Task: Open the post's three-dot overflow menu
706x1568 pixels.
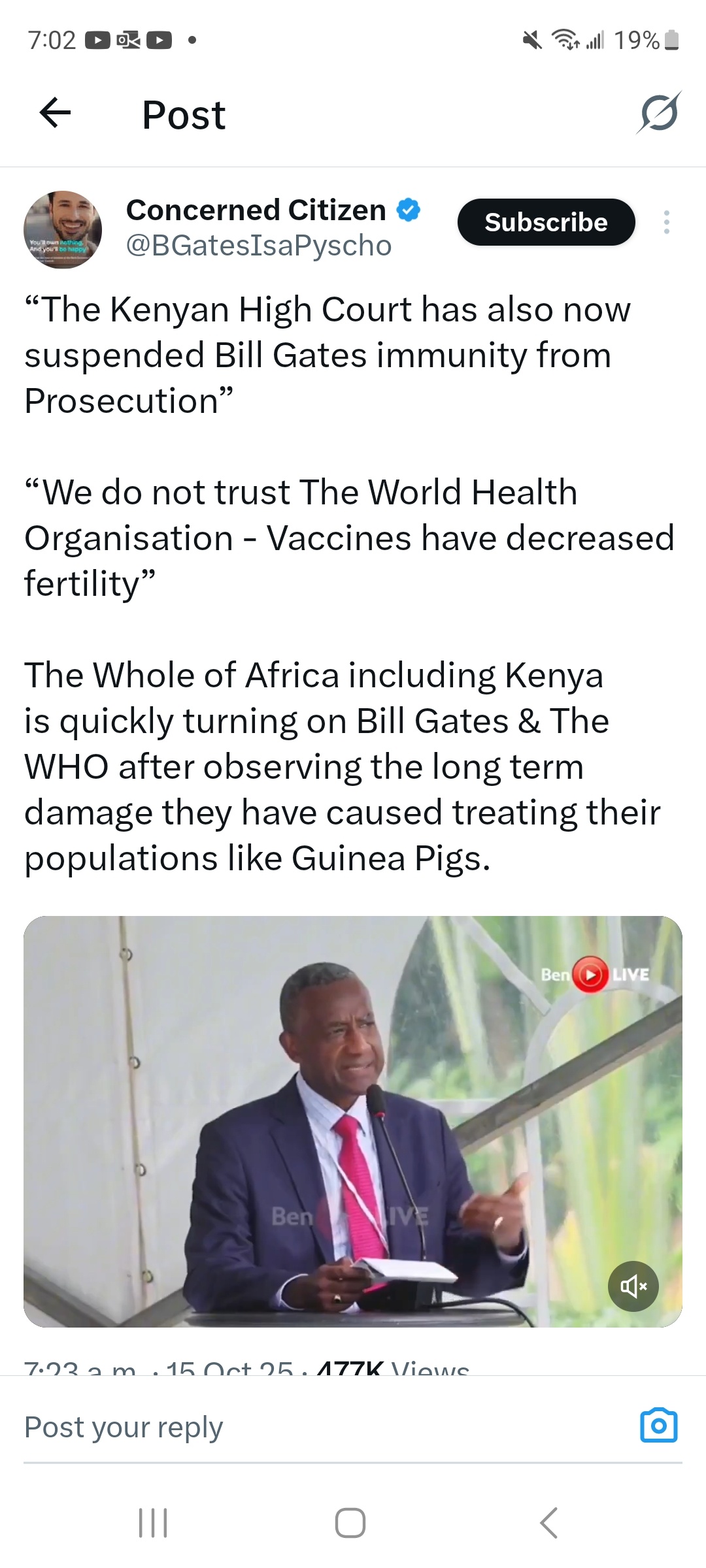Action: point(666,223)
